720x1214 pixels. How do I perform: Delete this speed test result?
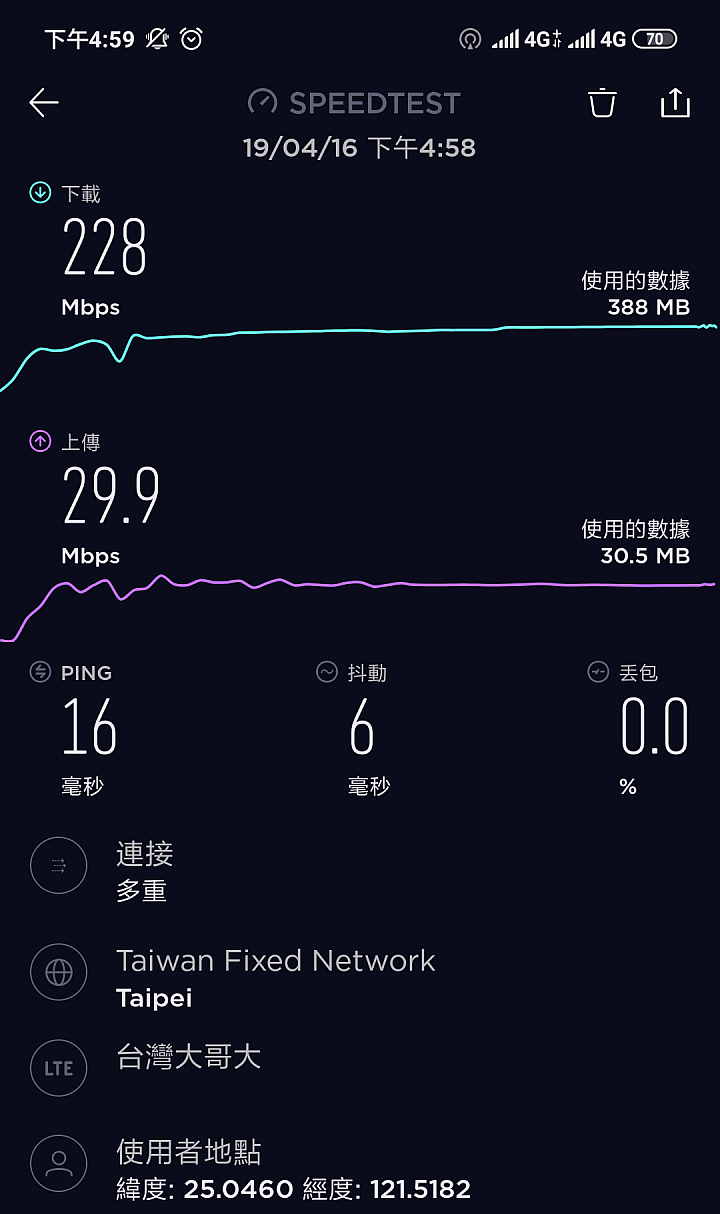(x=602, y=102)
